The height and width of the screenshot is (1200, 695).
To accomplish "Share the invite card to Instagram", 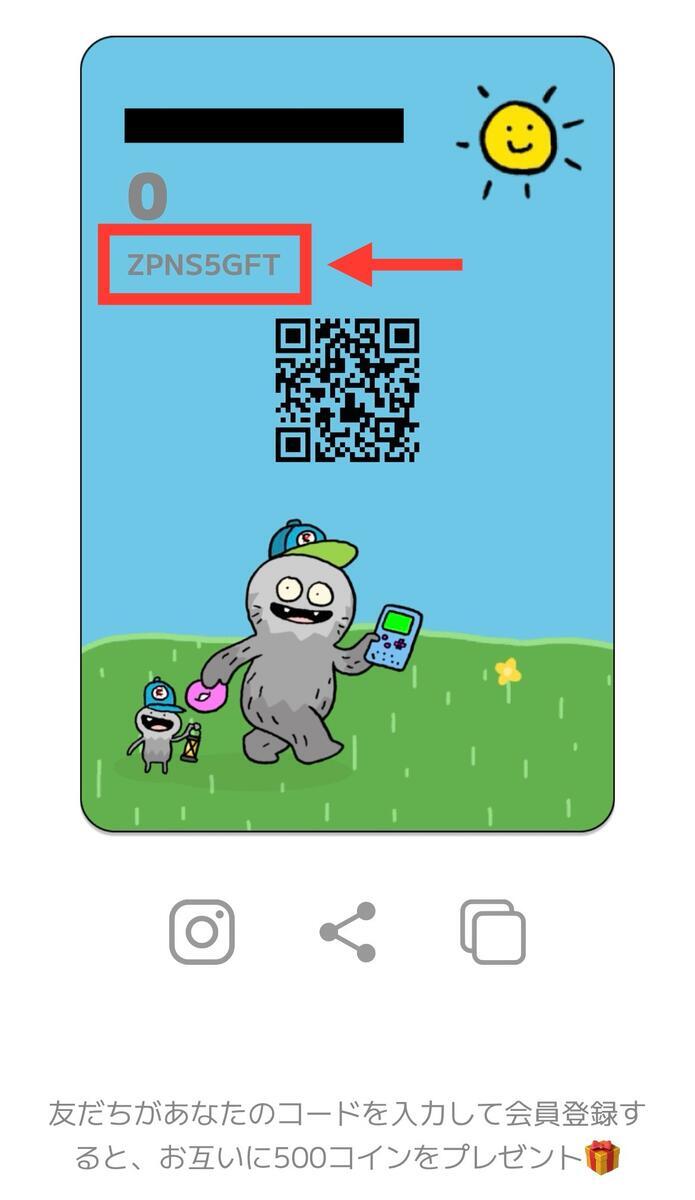I will coord(202,932).
